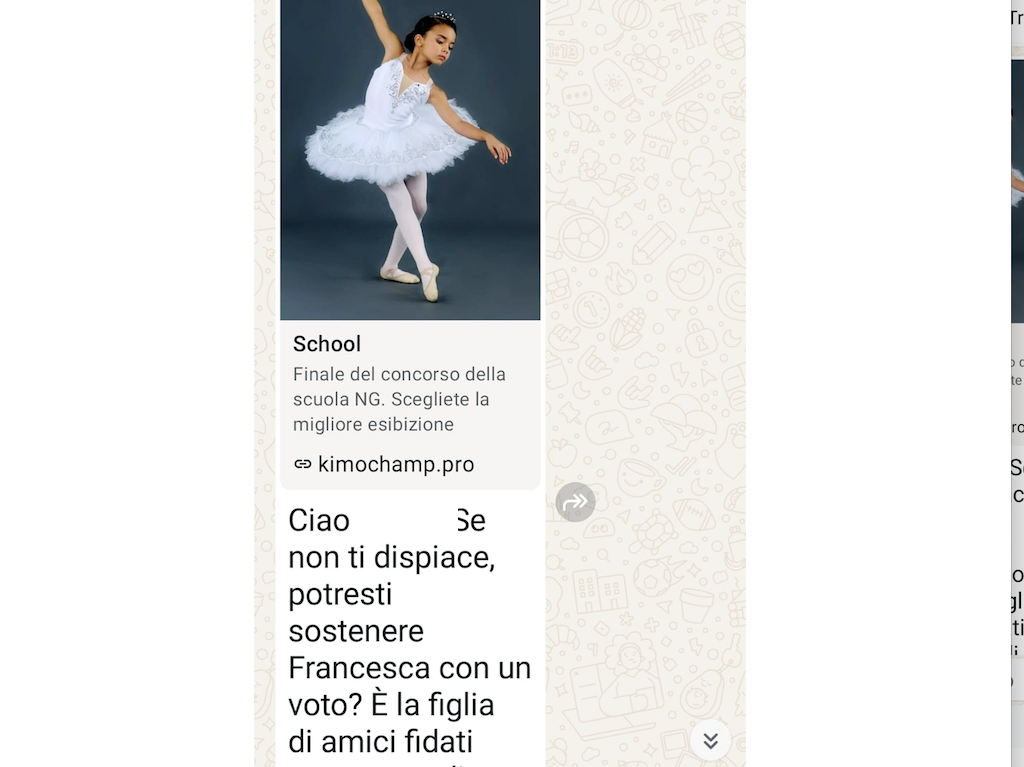Open the kimochamp.pro link preview
1024x767 pixels.
coord(395,464)
